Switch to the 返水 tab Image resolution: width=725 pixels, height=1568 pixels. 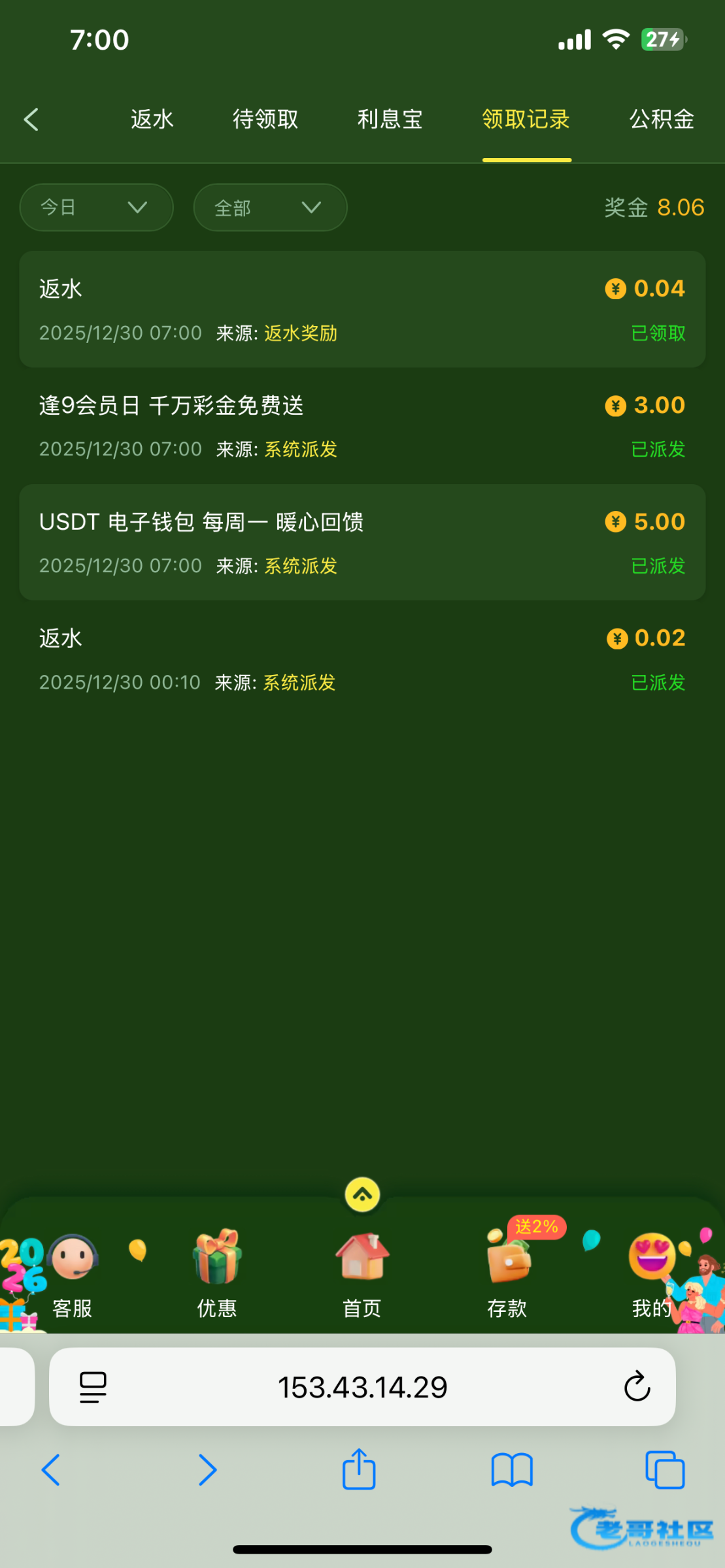152,120
